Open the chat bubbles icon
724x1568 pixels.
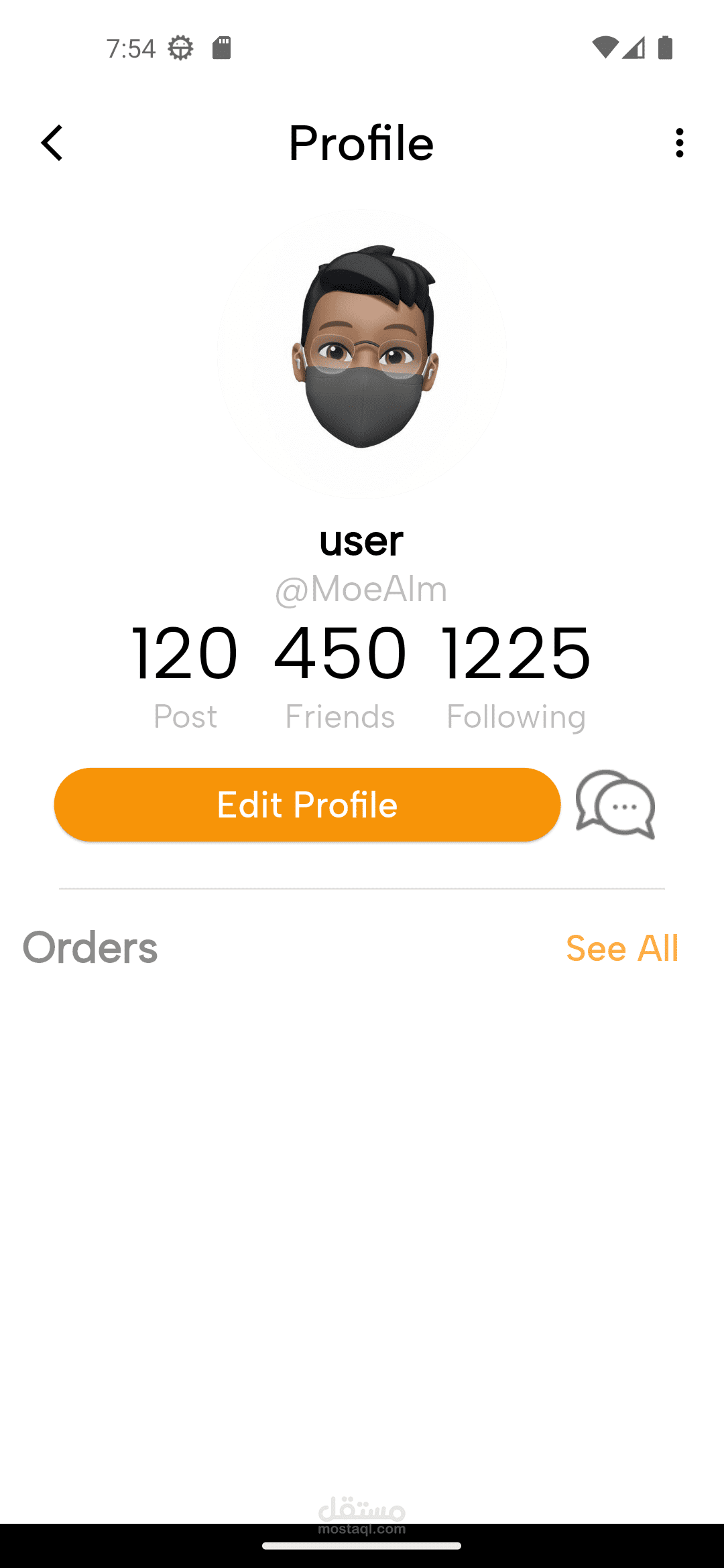tap(615, 804)
